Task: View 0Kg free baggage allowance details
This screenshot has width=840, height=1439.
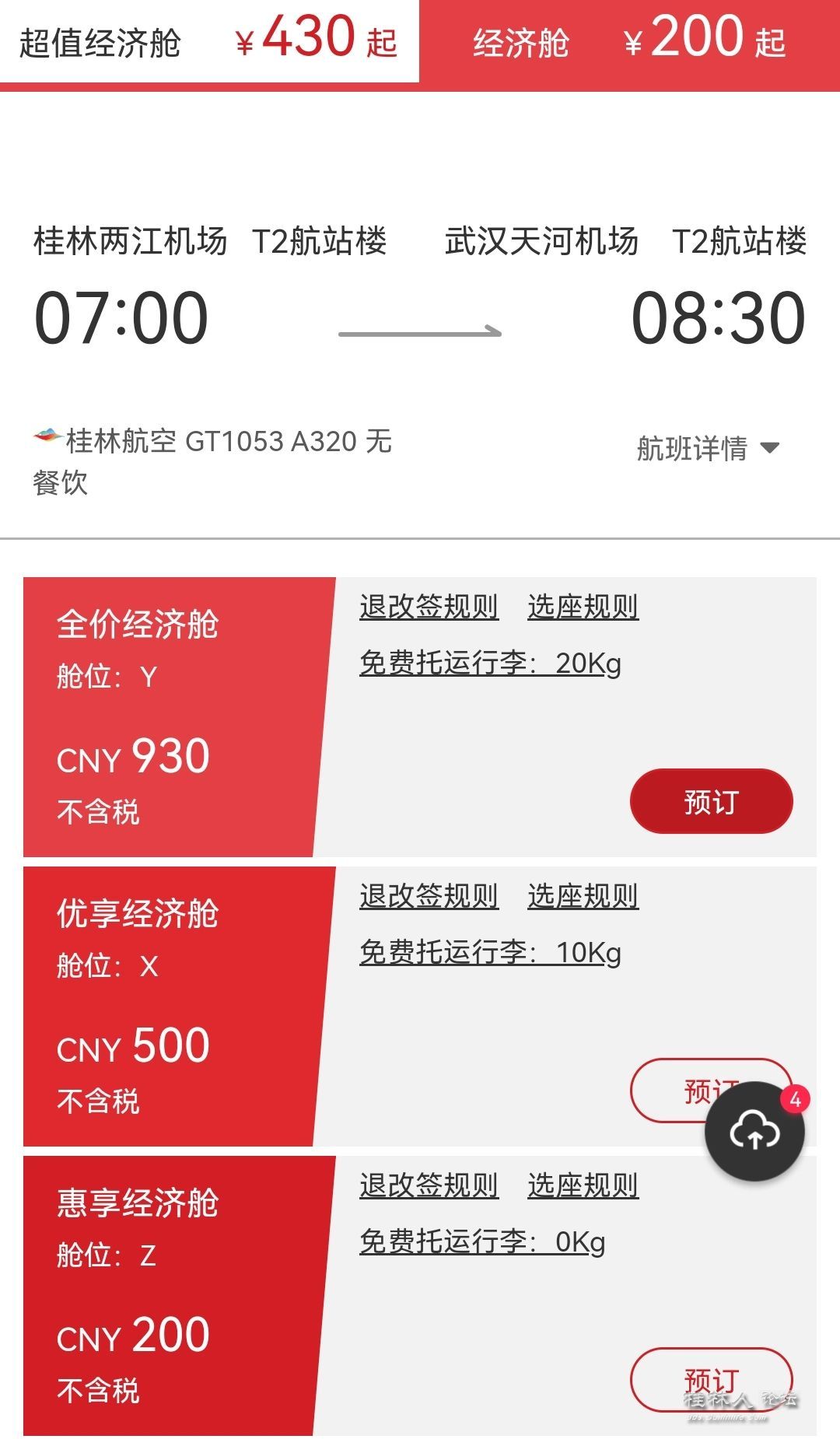Action: coord(482,1242)
